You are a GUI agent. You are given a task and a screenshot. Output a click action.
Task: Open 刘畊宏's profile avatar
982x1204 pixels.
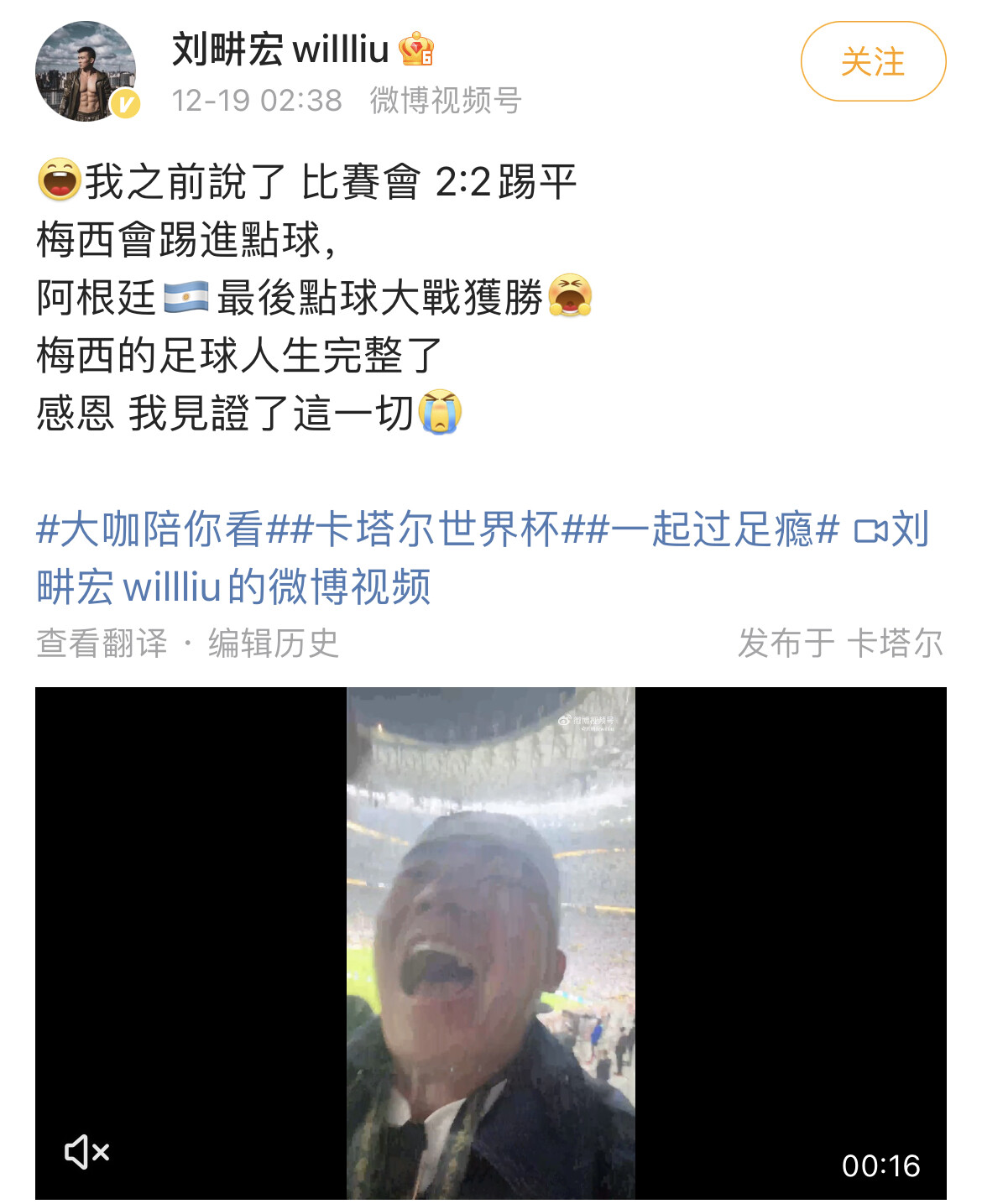85,71
